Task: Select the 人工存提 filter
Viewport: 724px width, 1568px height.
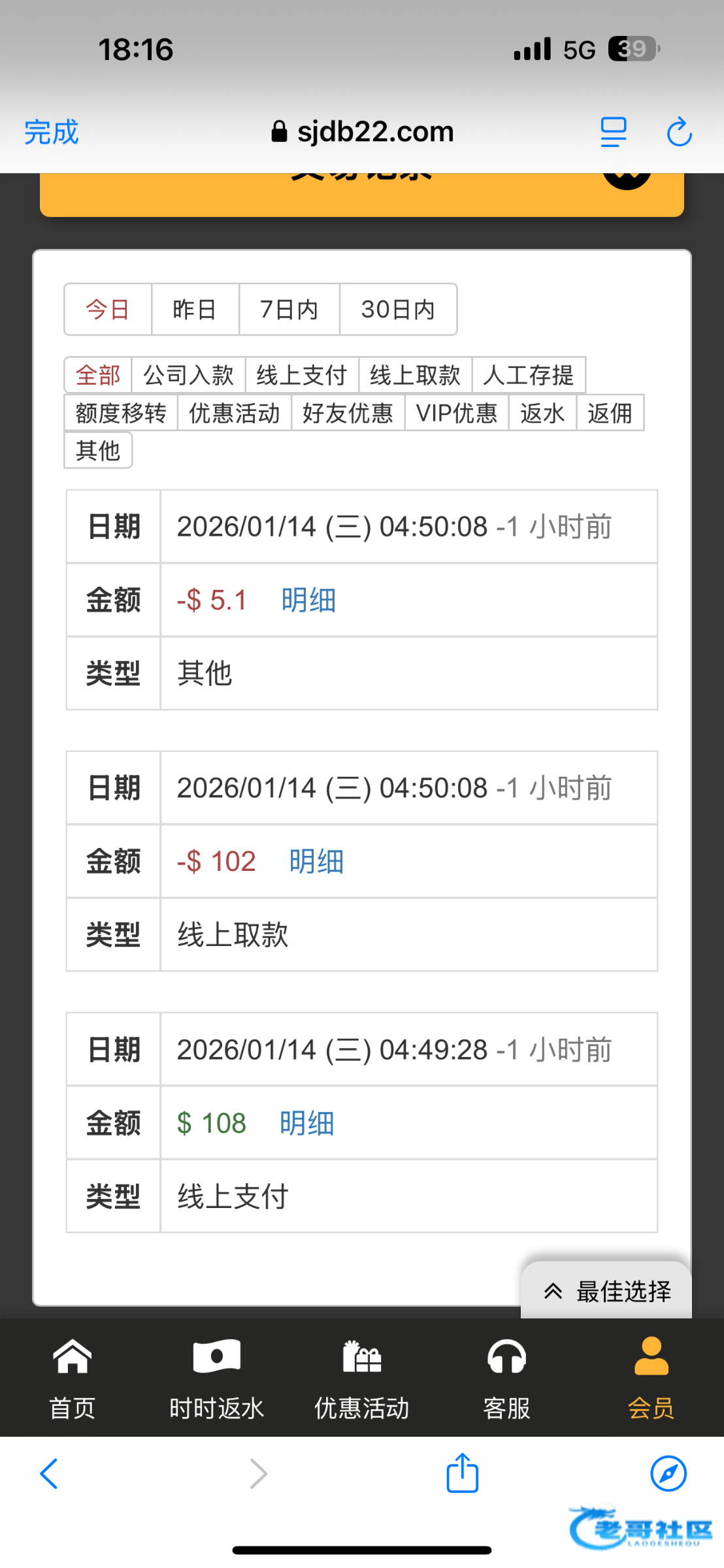Action: (x=528, y=375)
